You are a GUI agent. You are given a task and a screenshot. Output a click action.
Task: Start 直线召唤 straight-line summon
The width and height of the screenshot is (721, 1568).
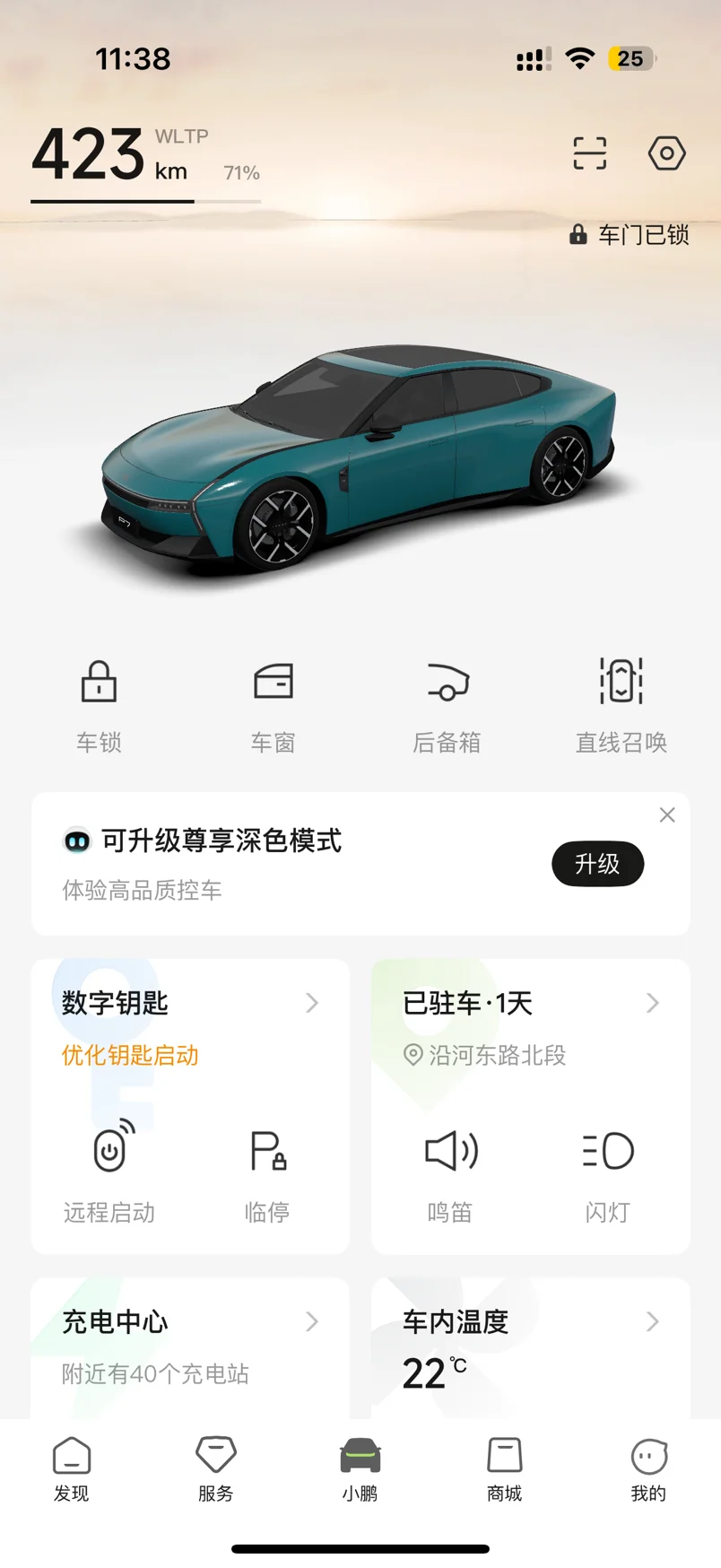[621, 704]
